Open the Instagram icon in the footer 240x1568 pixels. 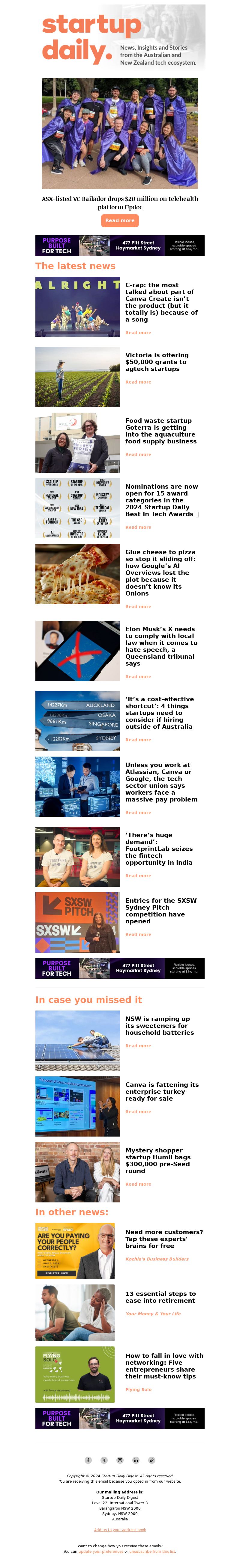click(x=120, y=1460)
